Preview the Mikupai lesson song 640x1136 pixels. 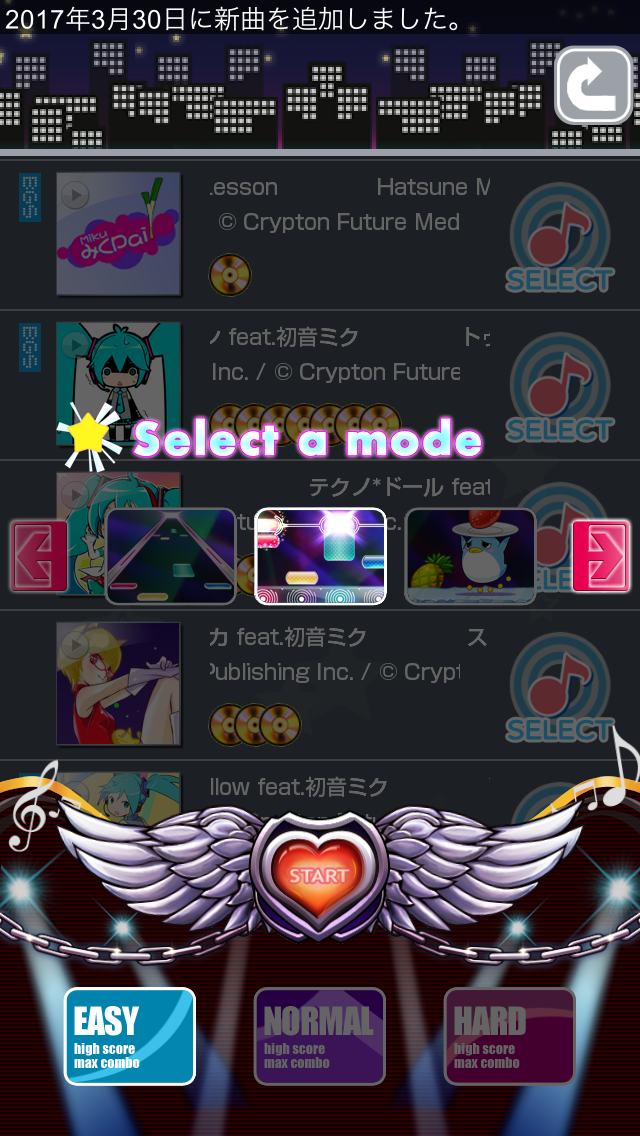[x=75, y=195]
